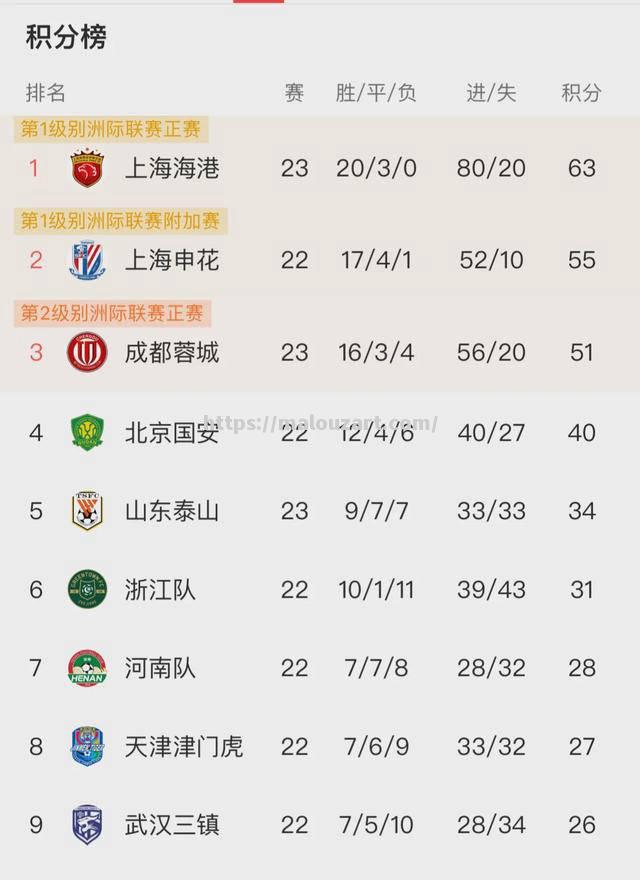Open the 北京国安 row
640x880 pixels.
coord(171,433)
